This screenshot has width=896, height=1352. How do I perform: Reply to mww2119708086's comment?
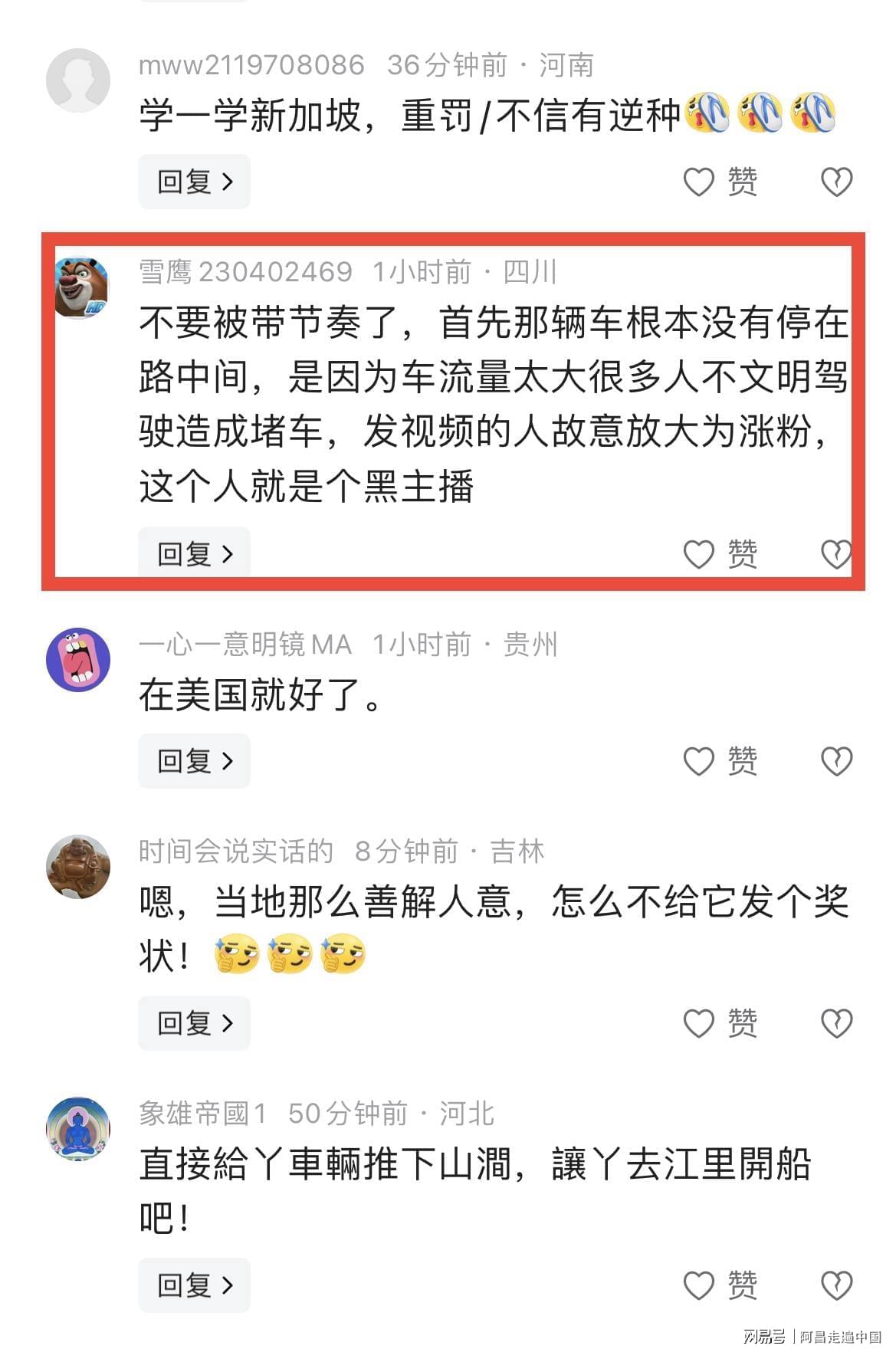(194, 182)
